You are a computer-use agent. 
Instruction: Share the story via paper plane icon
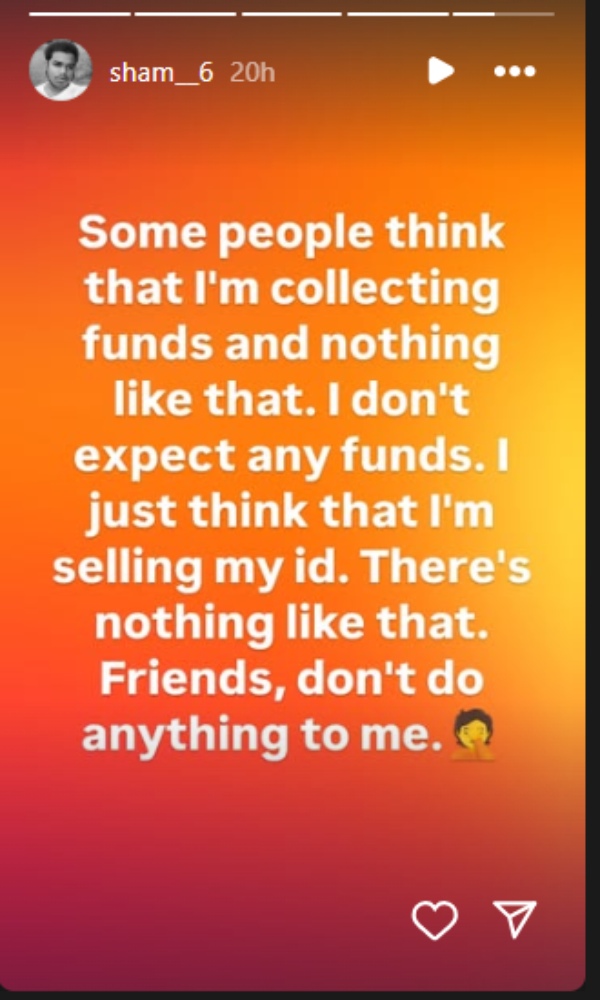[516, 919]
